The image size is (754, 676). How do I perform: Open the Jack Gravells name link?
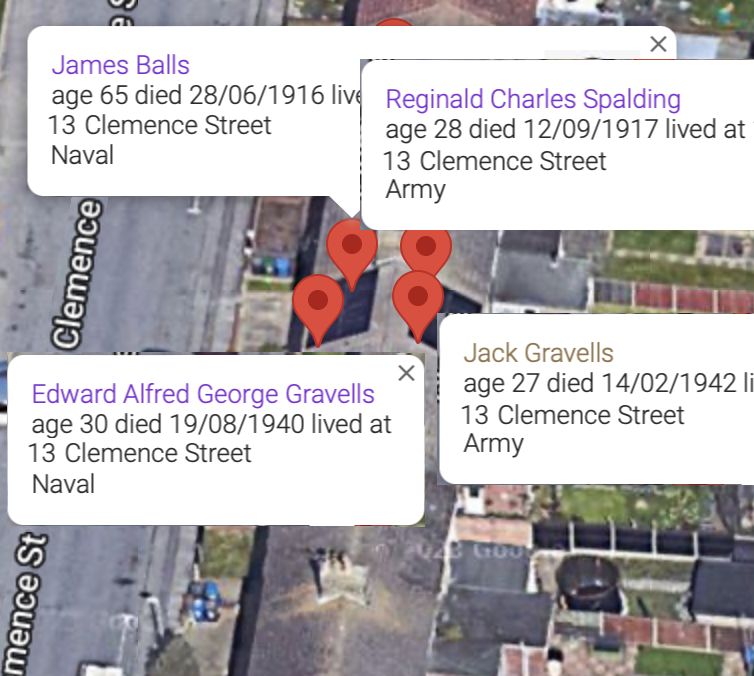click(538, 352)
